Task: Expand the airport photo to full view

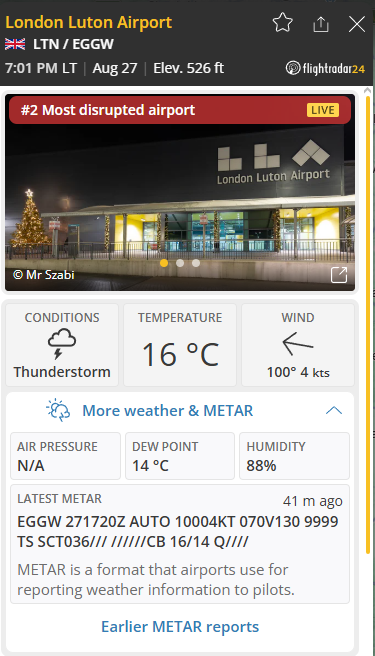Action: tap(339, 275)
